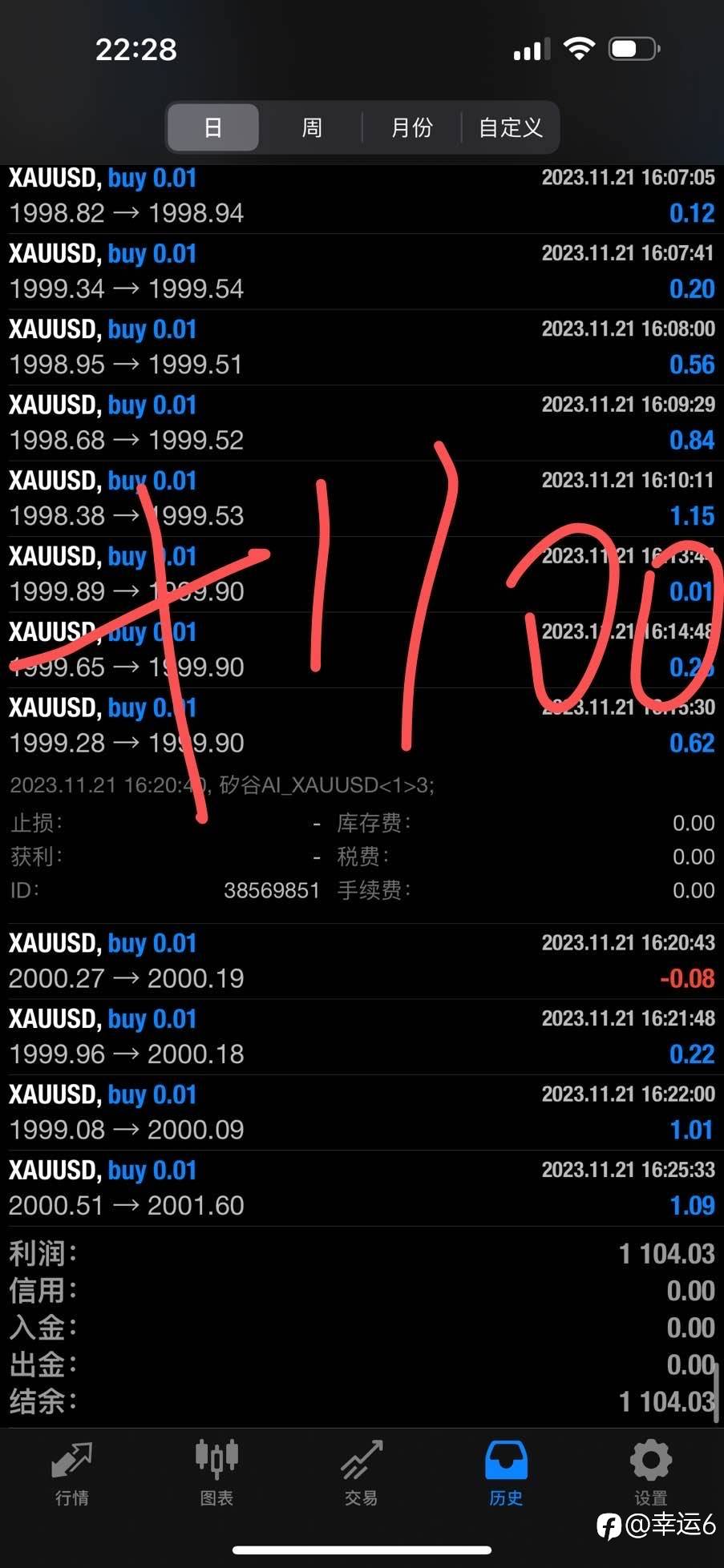Select the 历史 history tab
724x1568 pixels.
click(506, 1473)
